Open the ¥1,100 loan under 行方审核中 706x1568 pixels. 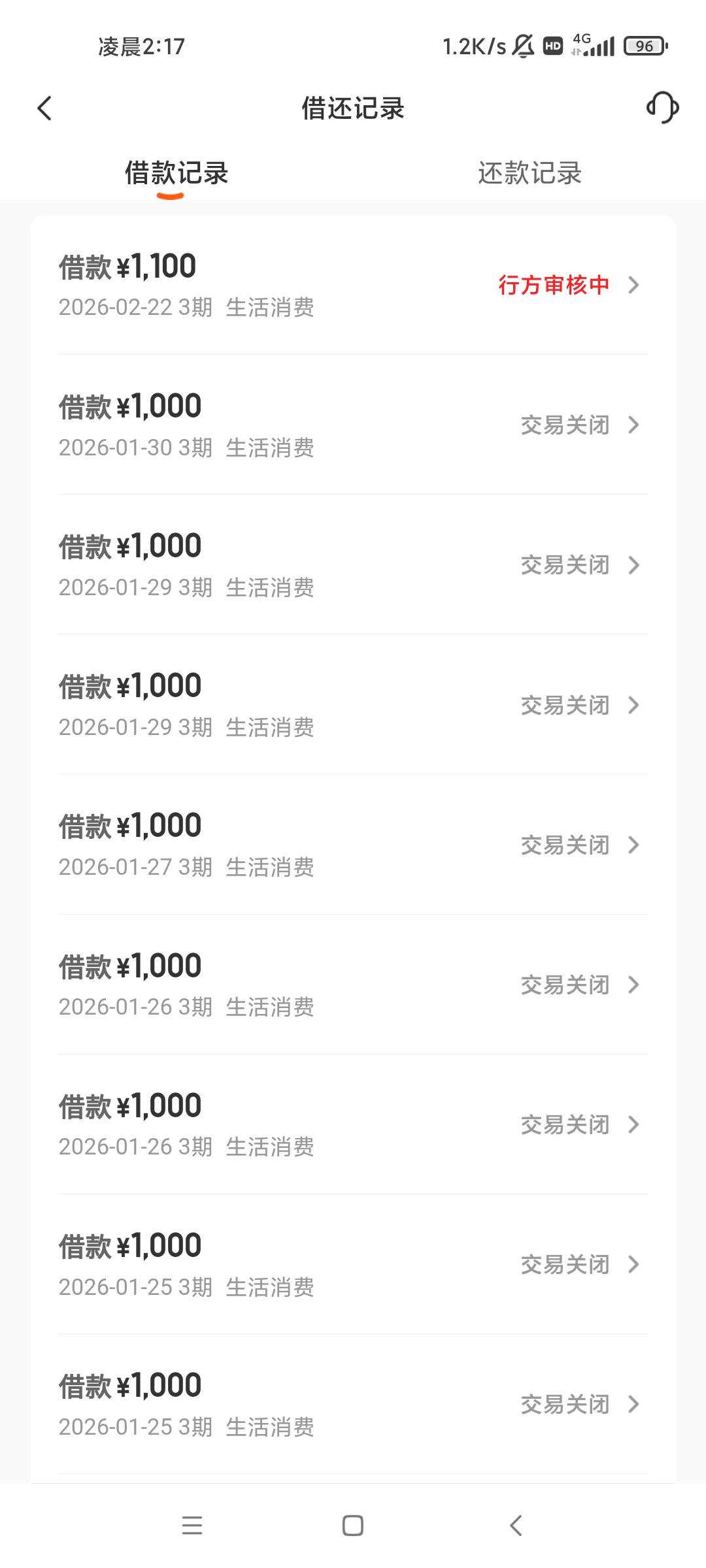click(353, 286)
